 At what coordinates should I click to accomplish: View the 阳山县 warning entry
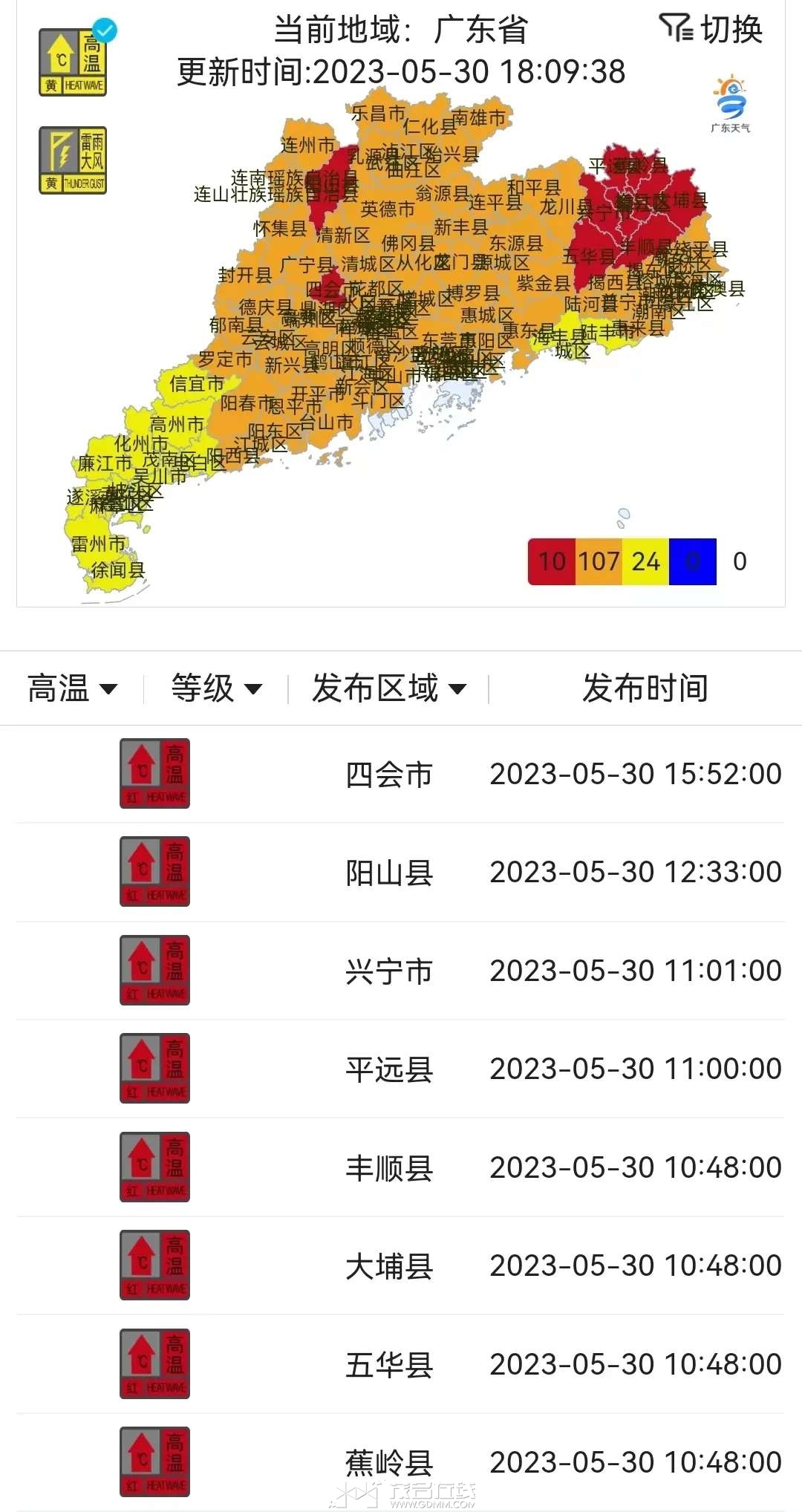401,872
